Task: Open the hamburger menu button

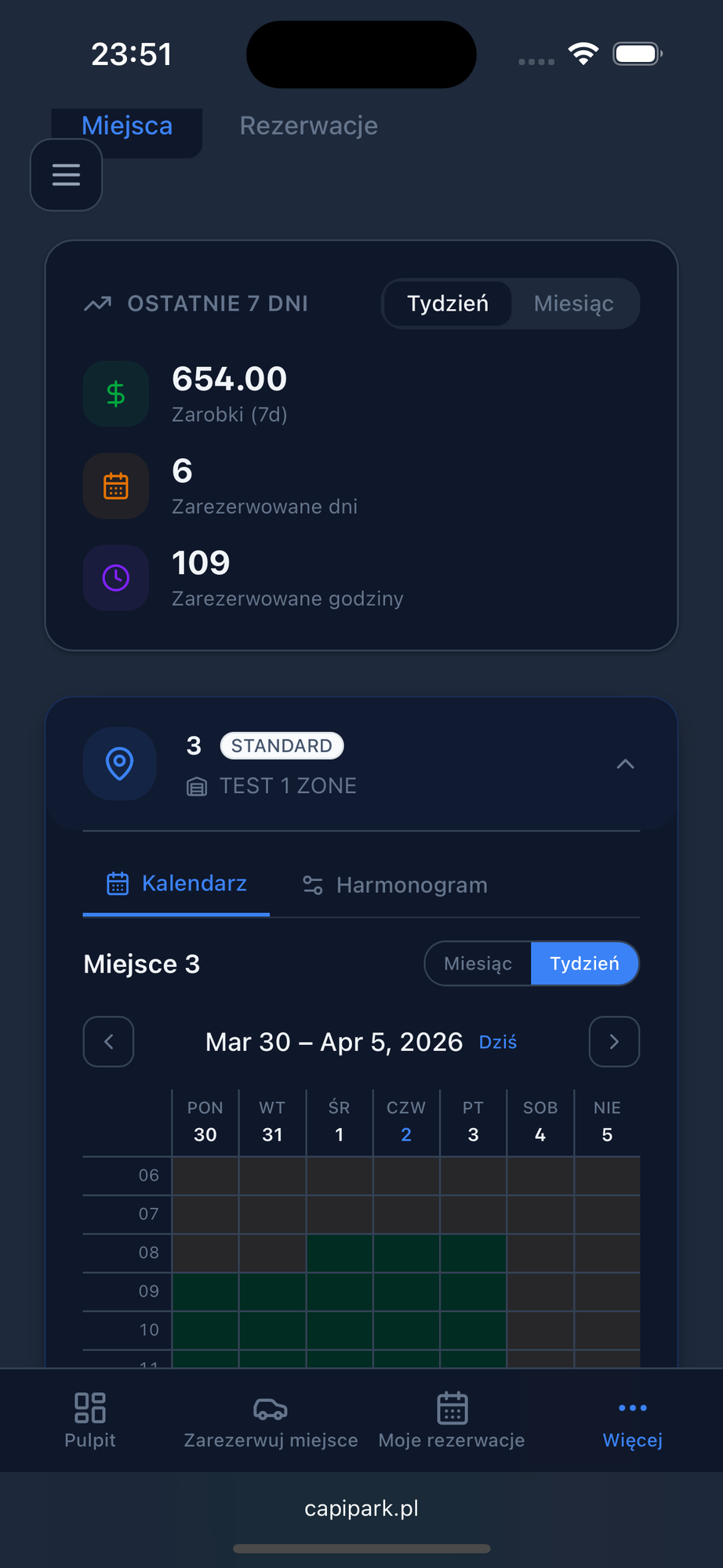Action: point(66,175)
